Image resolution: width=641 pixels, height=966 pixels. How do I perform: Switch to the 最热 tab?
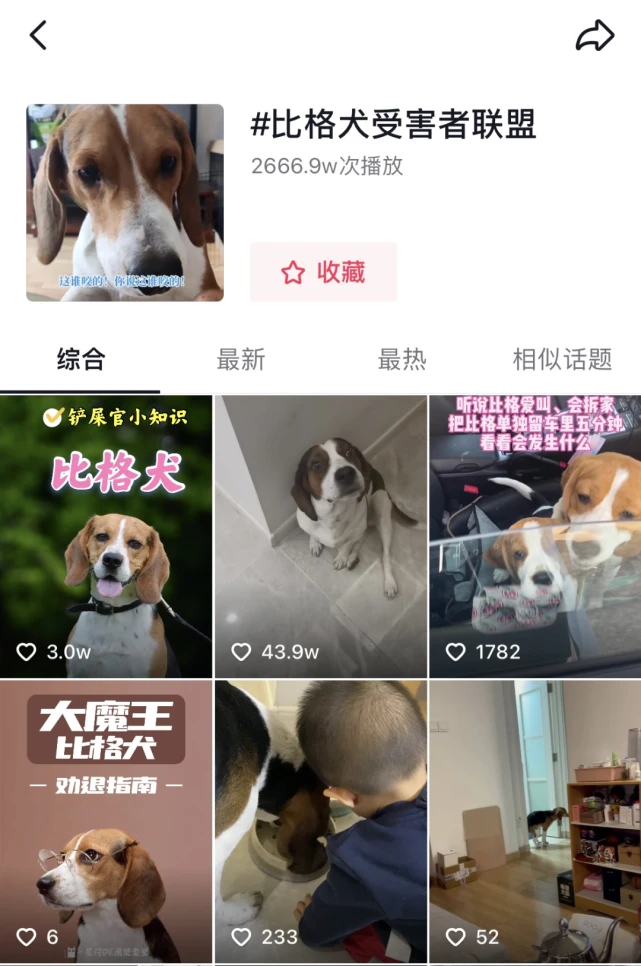pos(402,359)
